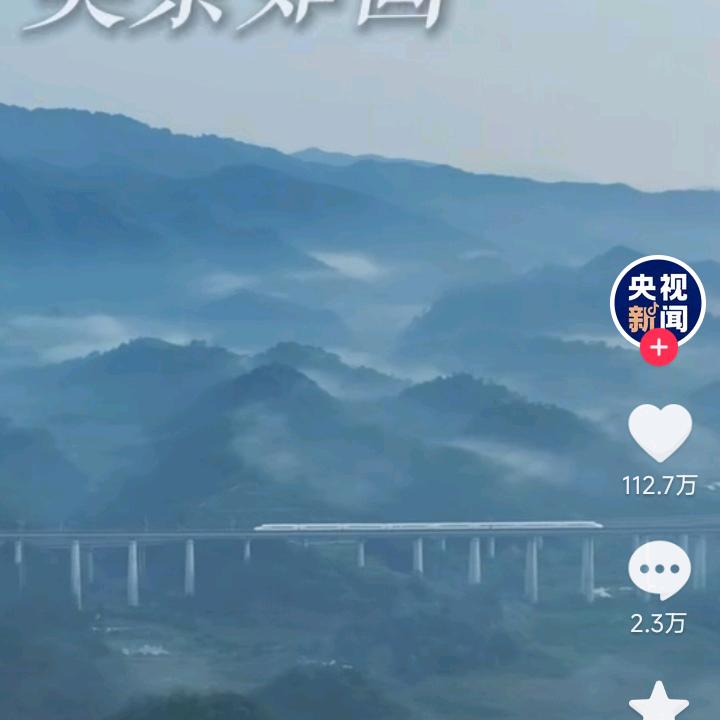Follow 央视新闻 with the red plus button
Viewport: 720px width, 720px height.
(658, 348)
